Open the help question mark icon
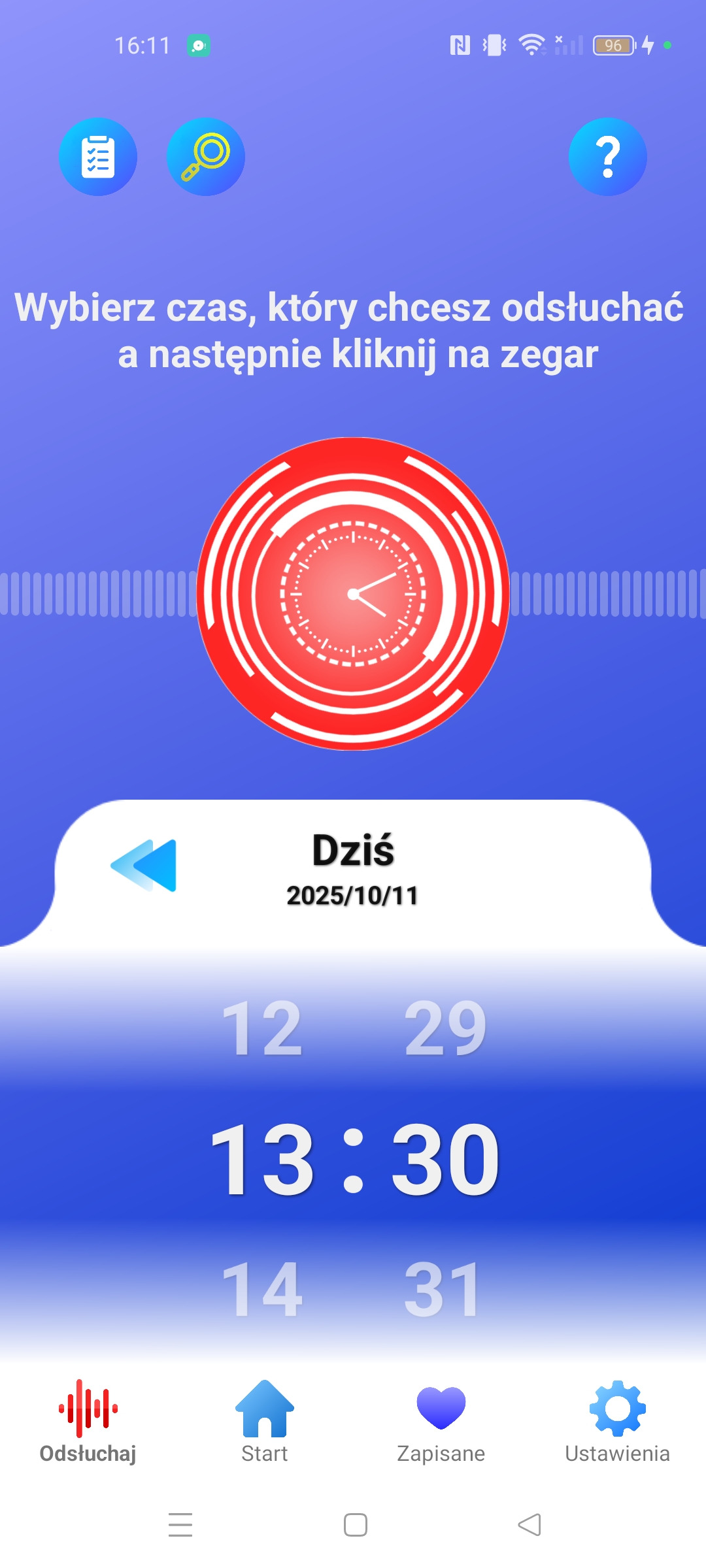 [607, 157]
